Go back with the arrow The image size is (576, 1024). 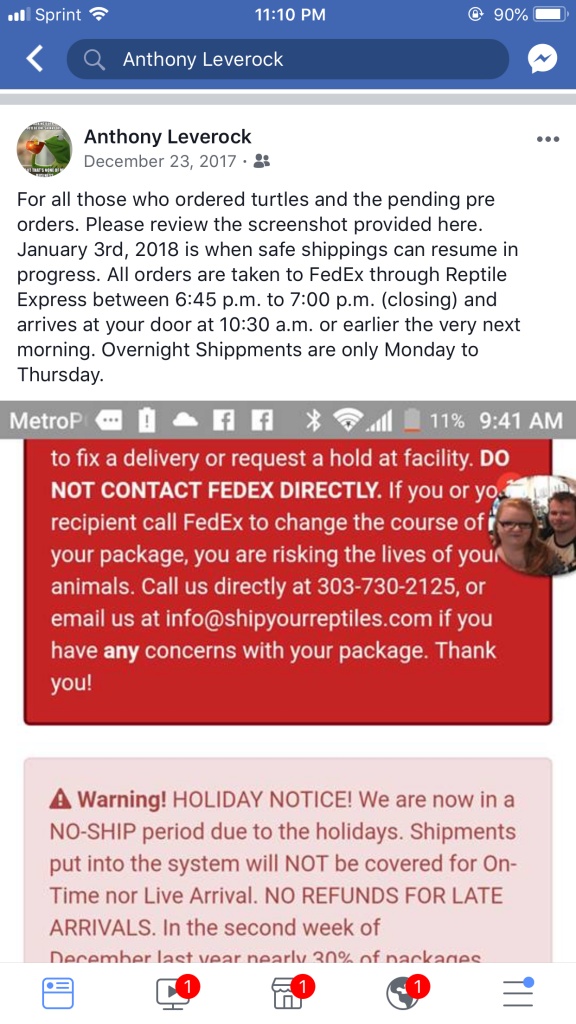pos(34,59)
